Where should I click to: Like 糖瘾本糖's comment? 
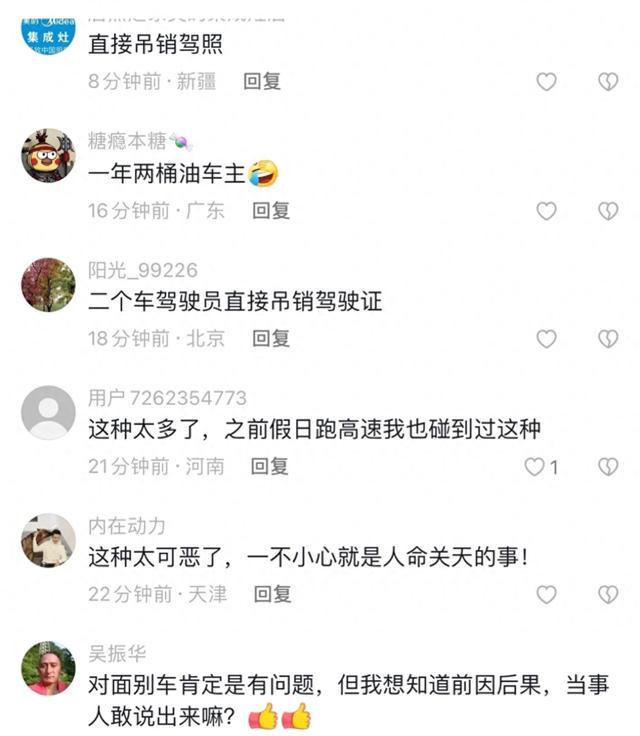(546, 210)
